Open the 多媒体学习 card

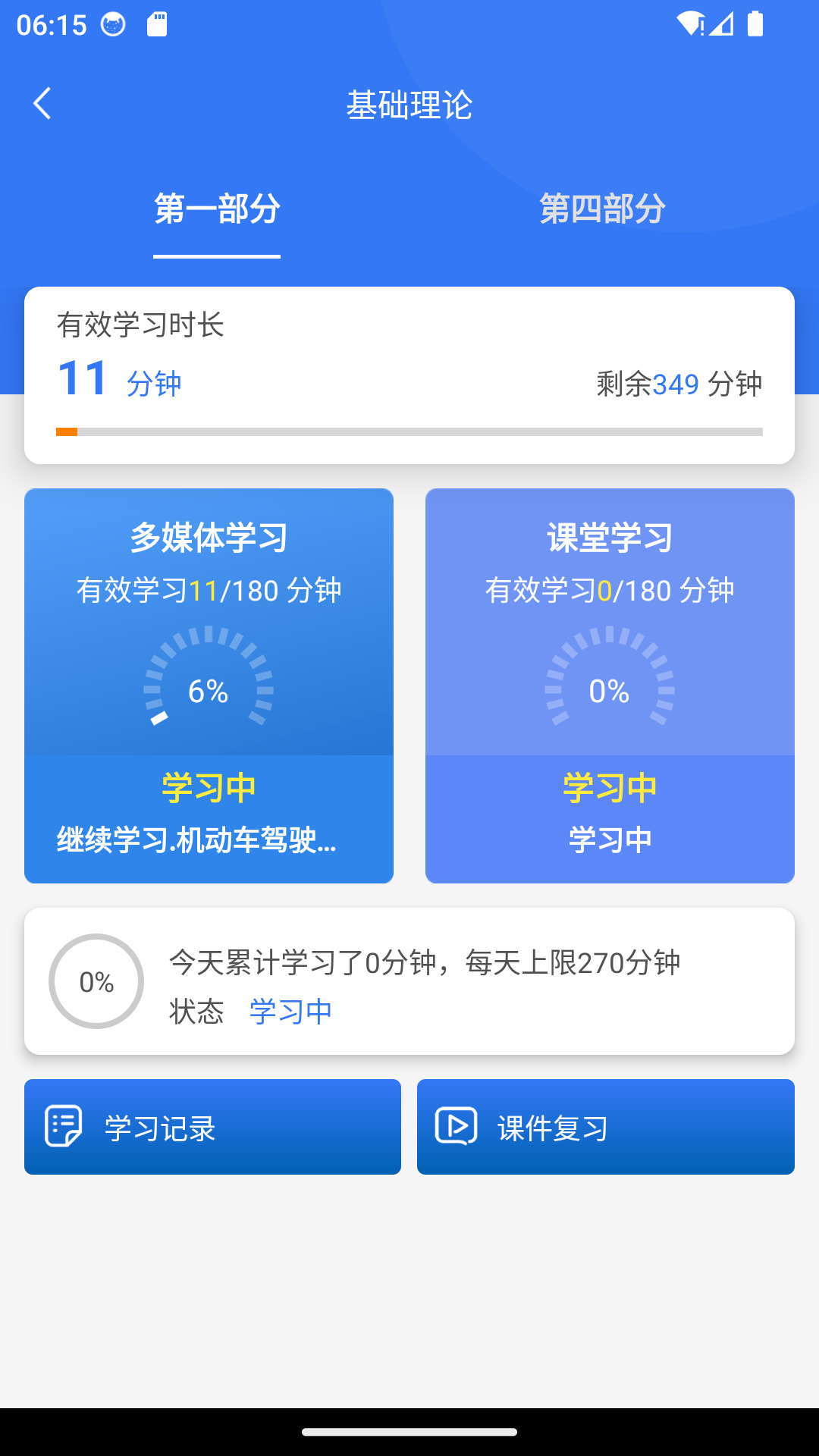click(x=209, y=685)
